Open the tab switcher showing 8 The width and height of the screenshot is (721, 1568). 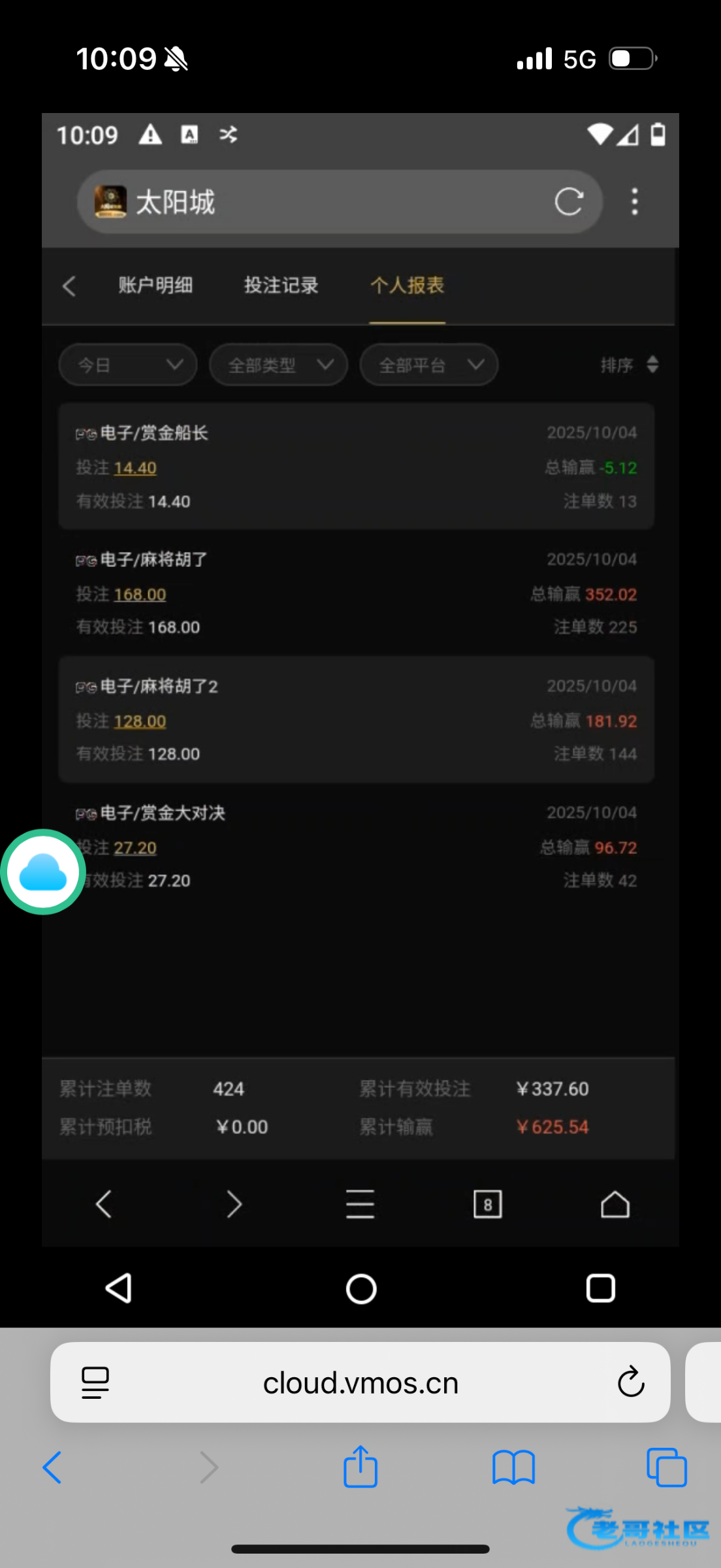487,1204
